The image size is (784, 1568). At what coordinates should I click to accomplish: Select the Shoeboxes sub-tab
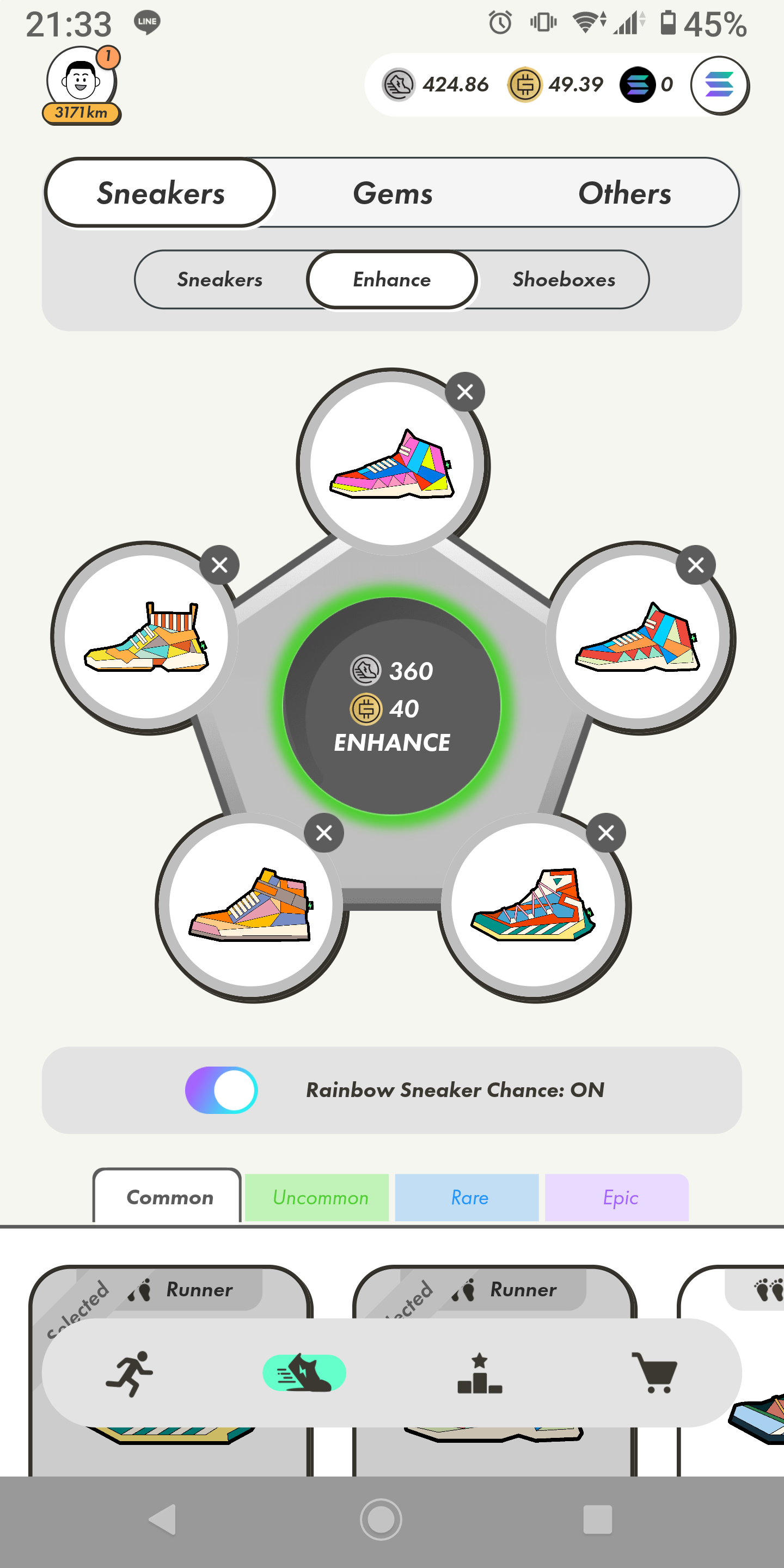(x=563, y=279)
